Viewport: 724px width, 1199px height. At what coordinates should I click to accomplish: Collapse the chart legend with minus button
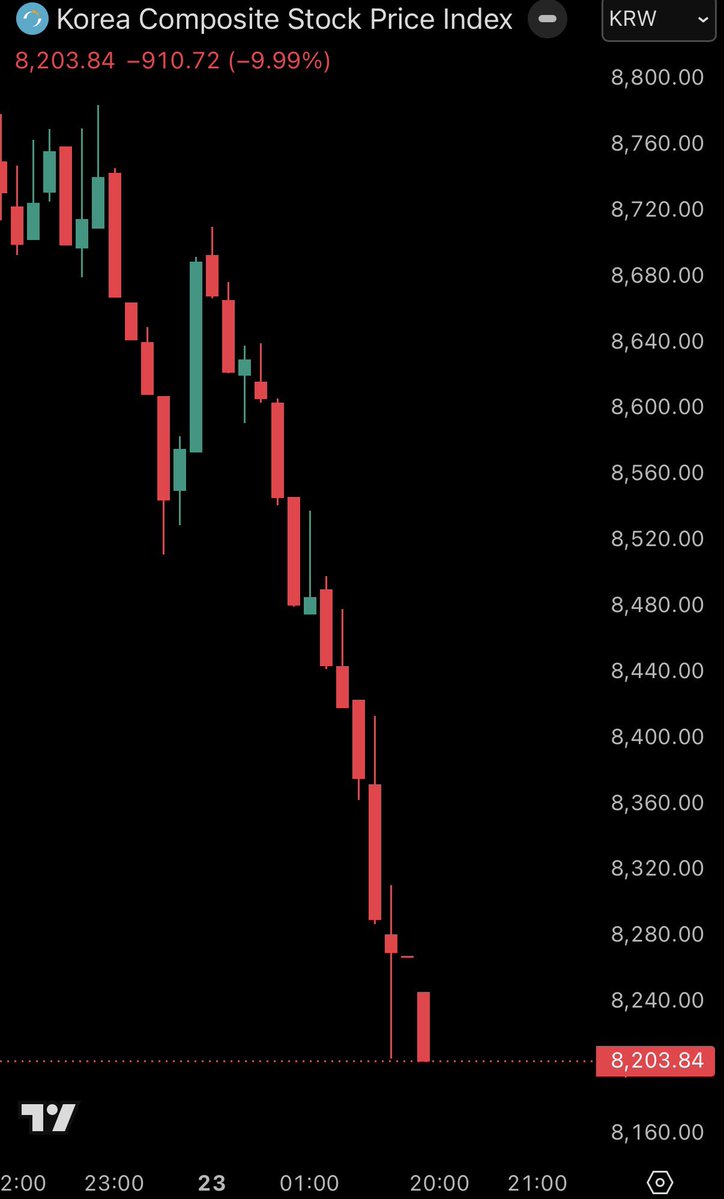[x=547, y=19]
